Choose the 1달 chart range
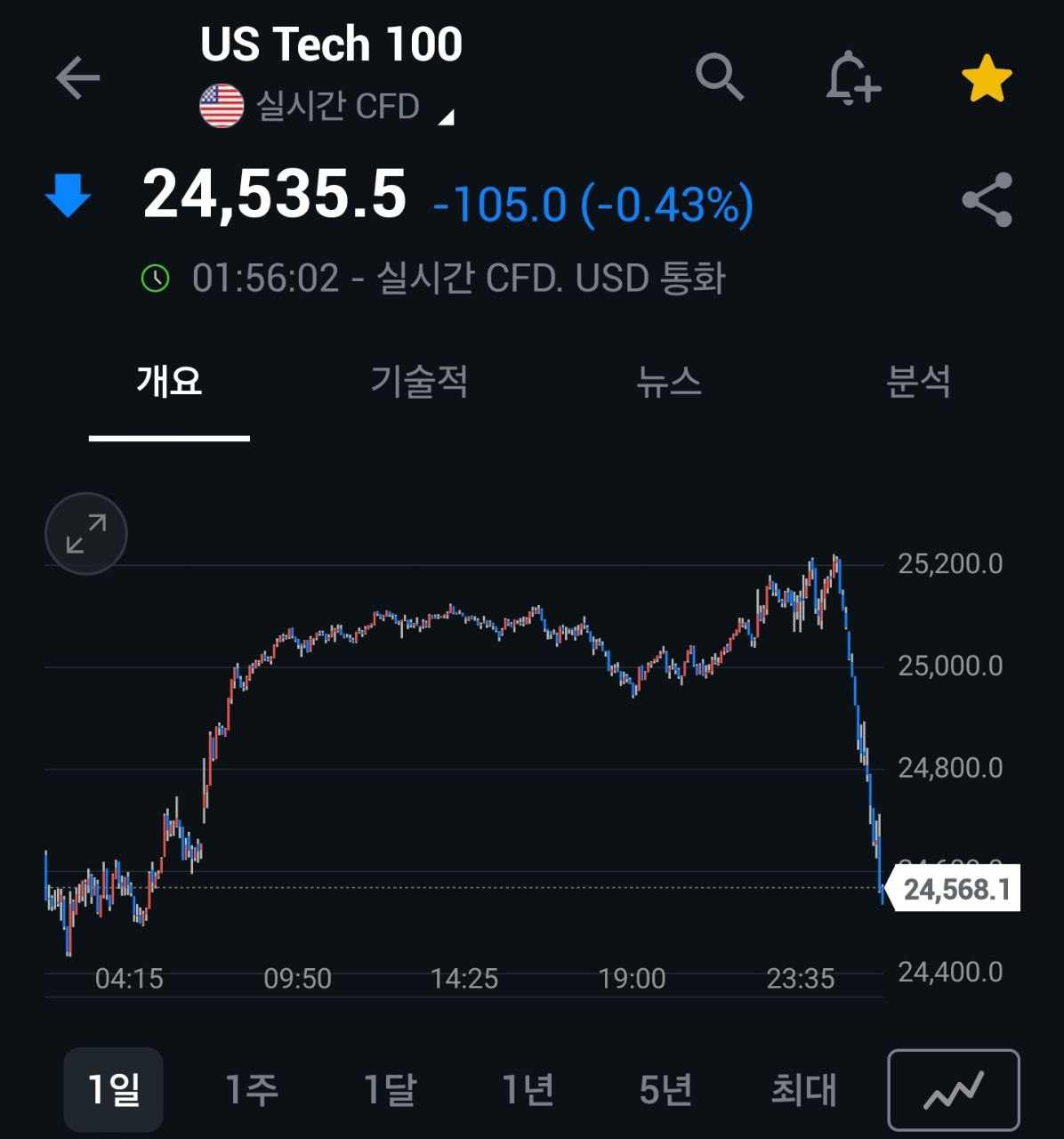The width and height of the screenshot is (1064, 1139). (390, 1089)
